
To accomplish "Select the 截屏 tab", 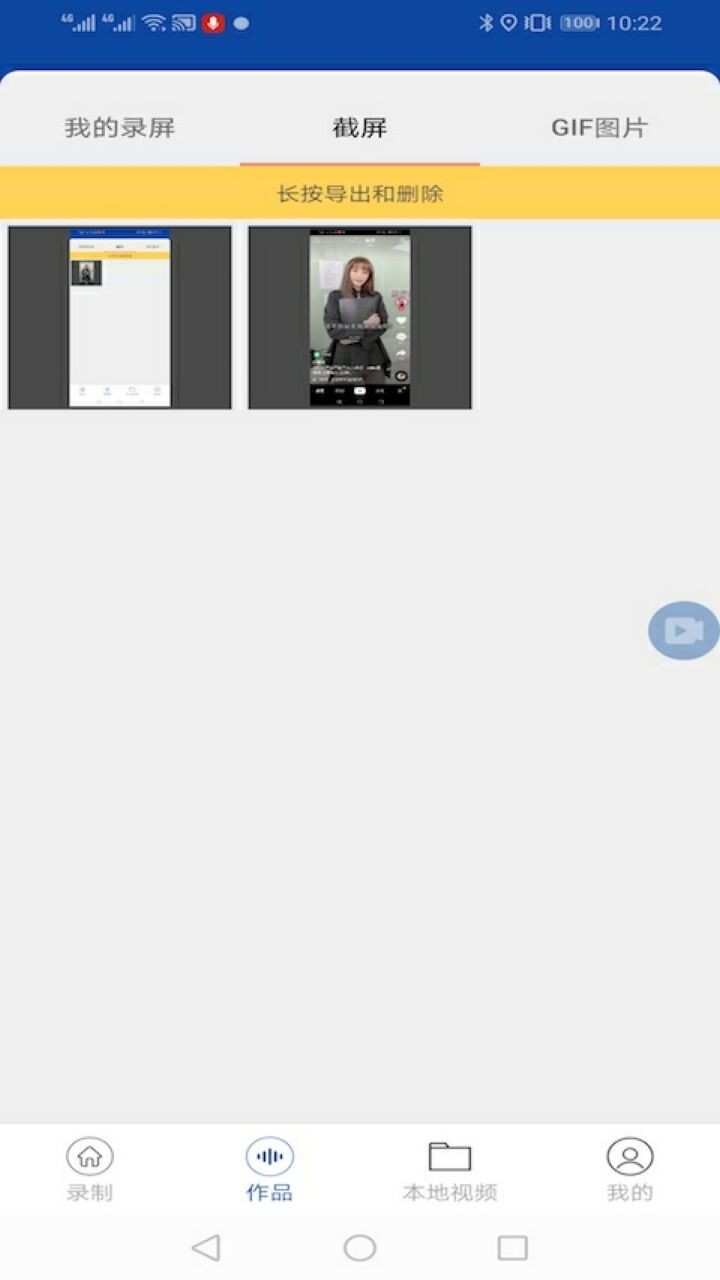I will click(x=360, y=128).
